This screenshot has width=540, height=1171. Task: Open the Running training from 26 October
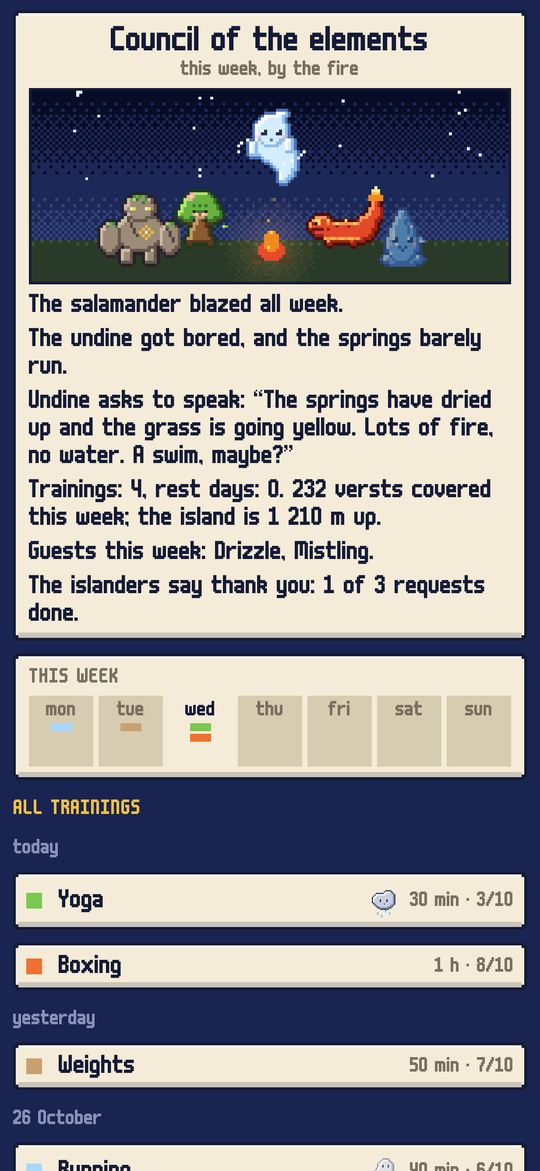point(270,1158)
